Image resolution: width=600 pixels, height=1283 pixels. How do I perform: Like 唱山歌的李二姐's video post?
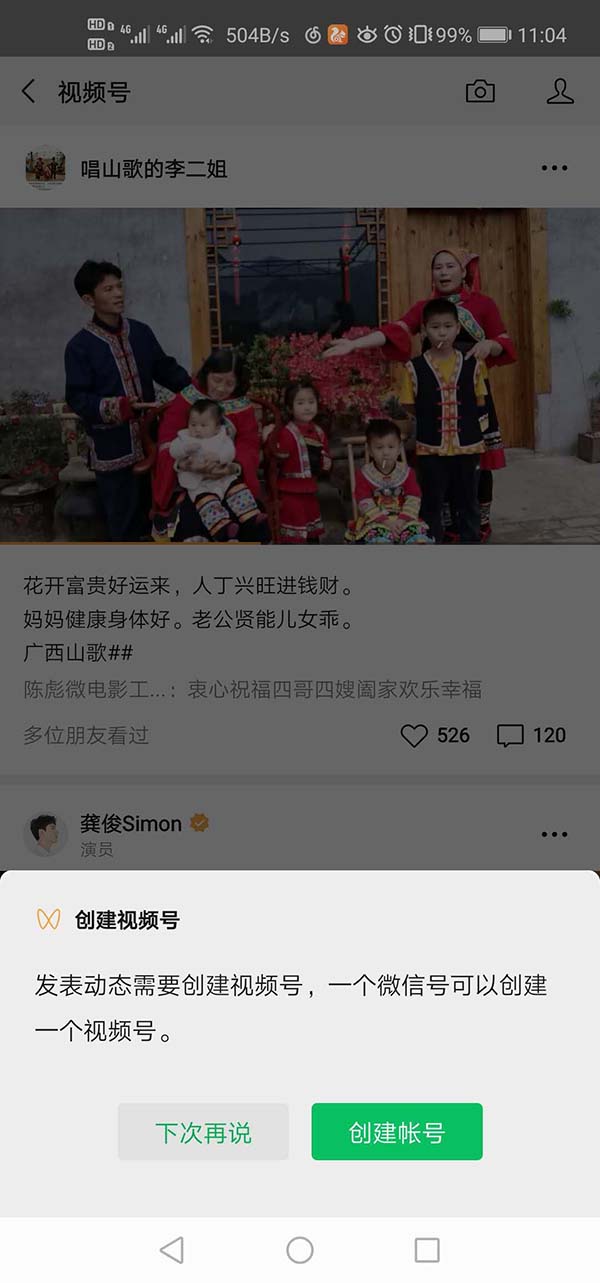414,736
